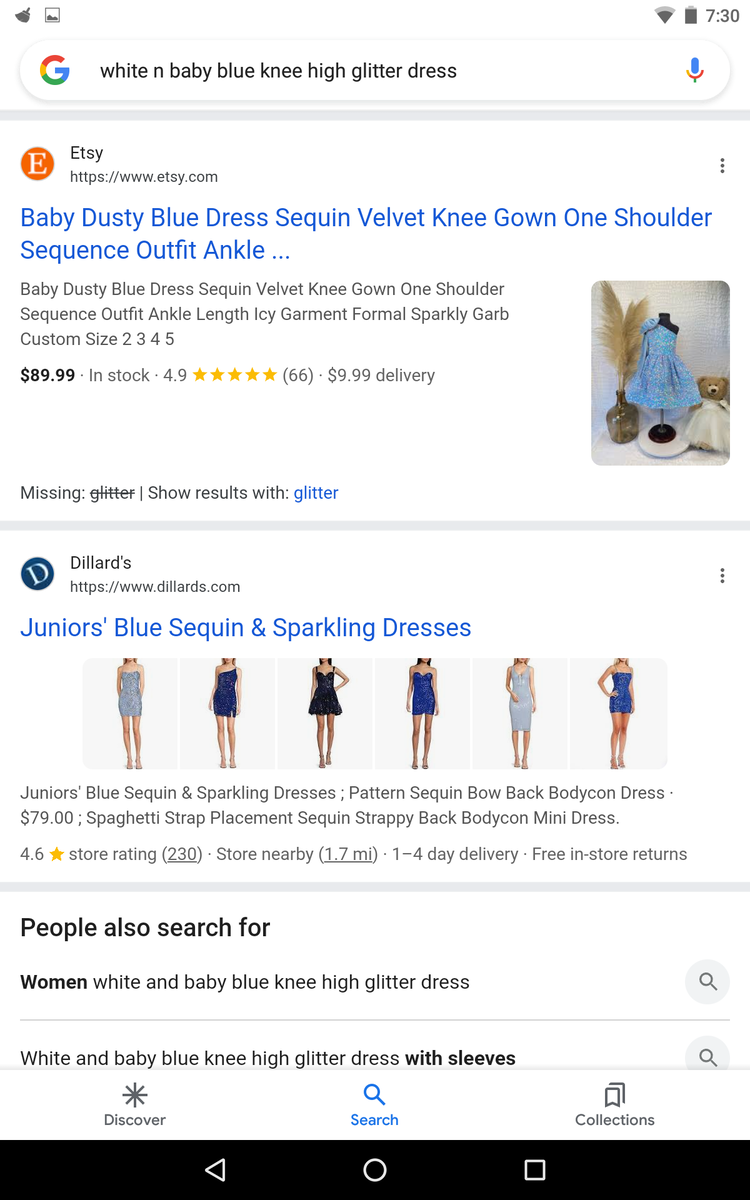
Task: Open Juniors' Blue Sequin & Sparkling Dresses link
Action: (x=246, y=628)
